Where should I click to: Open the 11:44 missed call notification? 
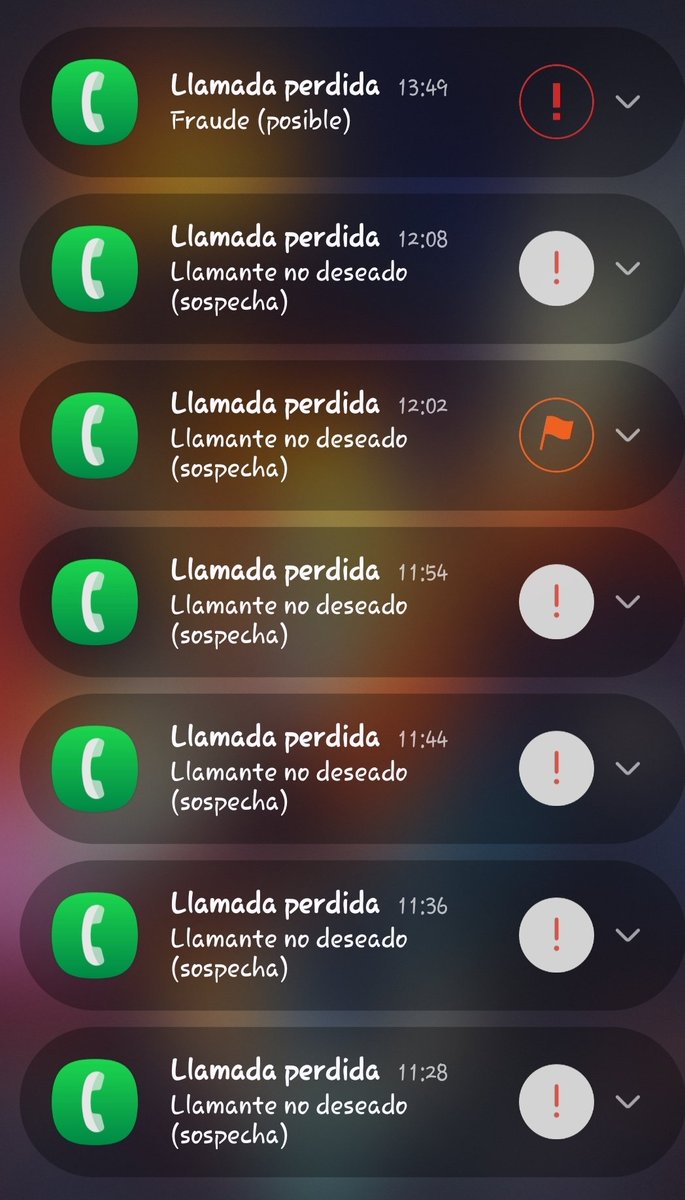point(342,768)
